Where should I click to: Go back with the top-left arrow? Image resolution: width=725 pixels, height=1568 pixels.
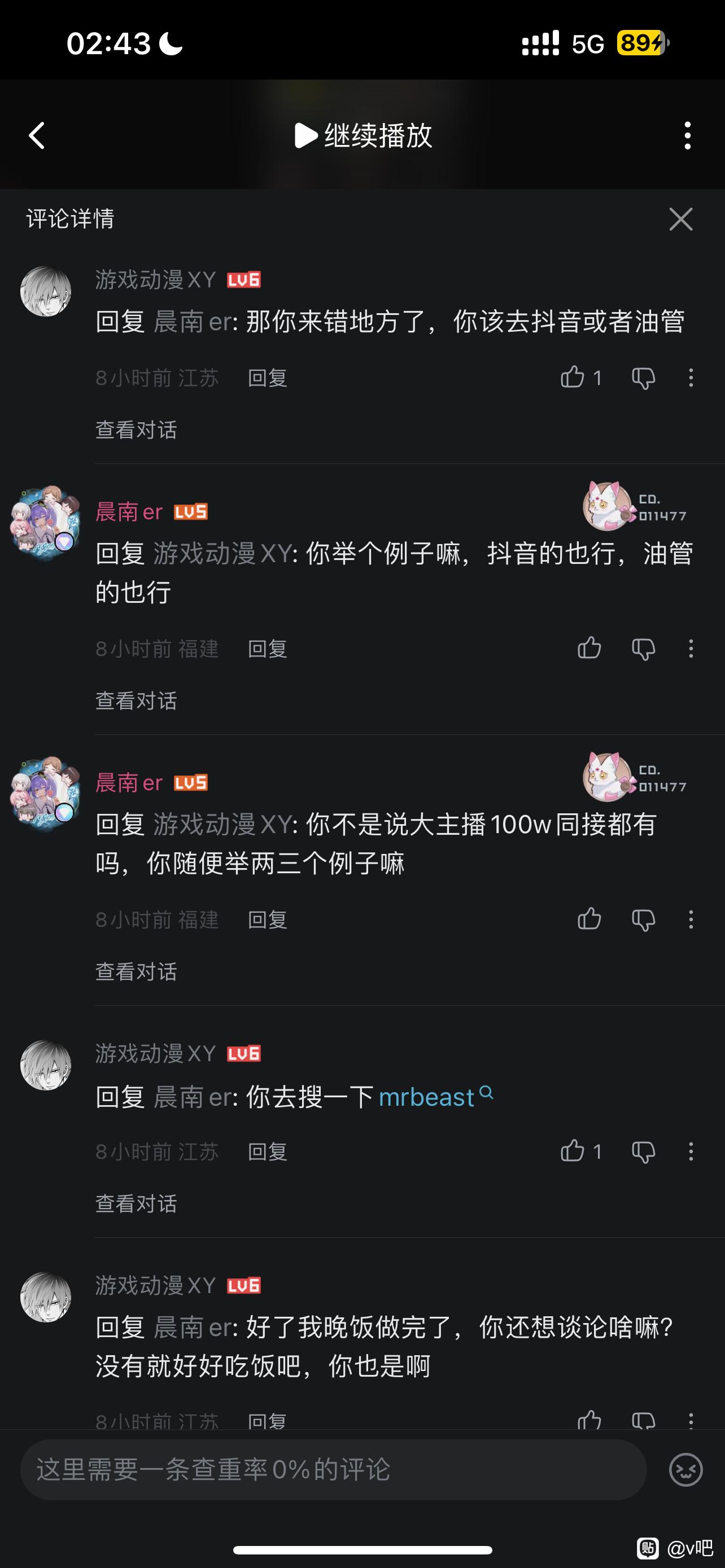37,135
